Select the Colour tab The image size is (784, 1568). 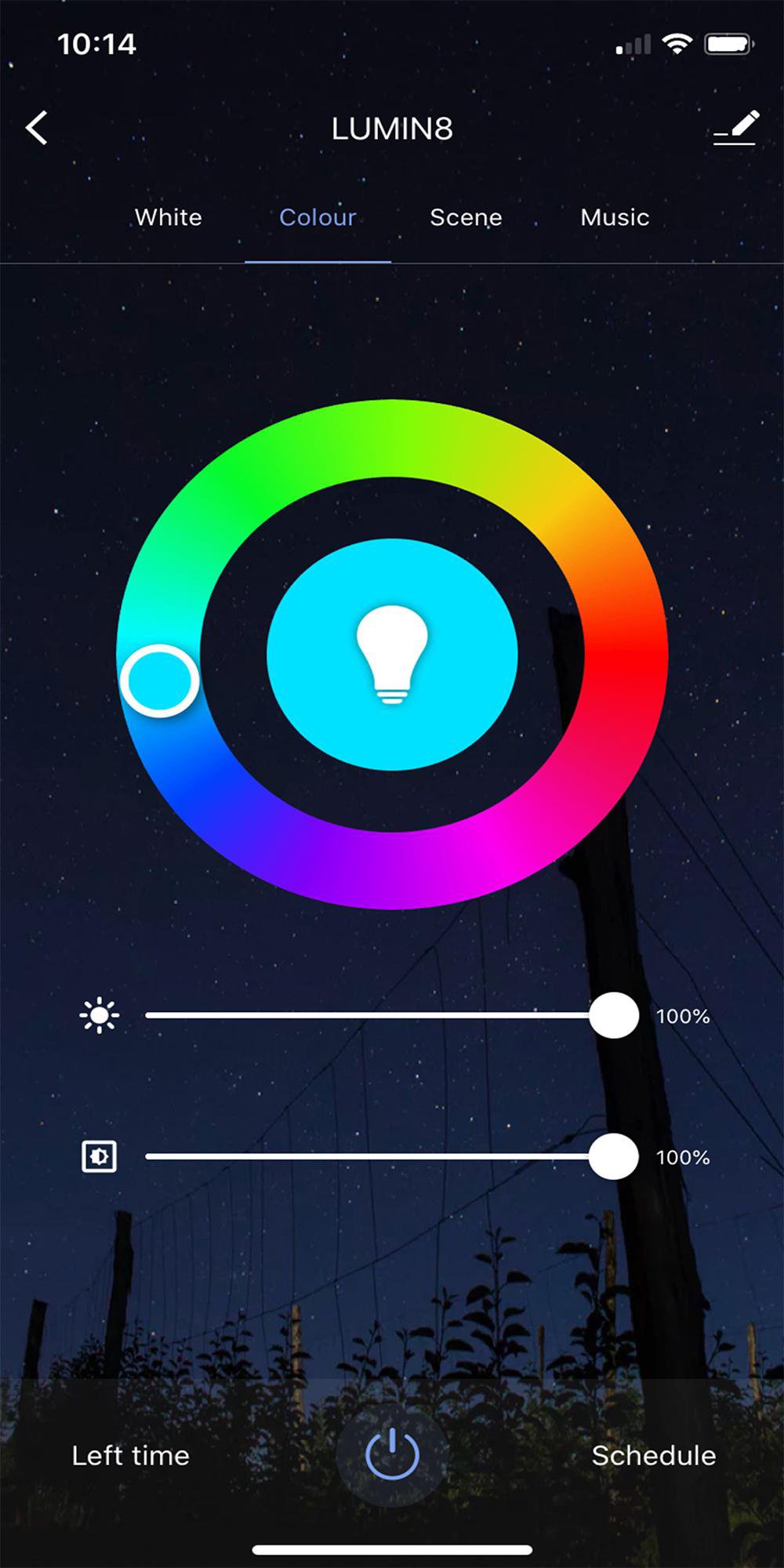(318, 217)
